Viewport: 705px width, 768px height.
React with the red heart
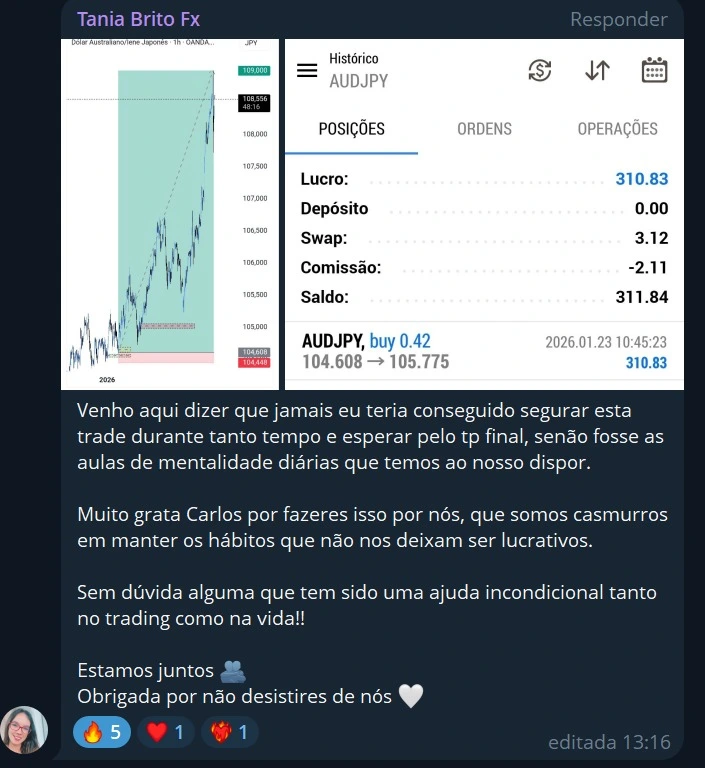click(166, 733)
